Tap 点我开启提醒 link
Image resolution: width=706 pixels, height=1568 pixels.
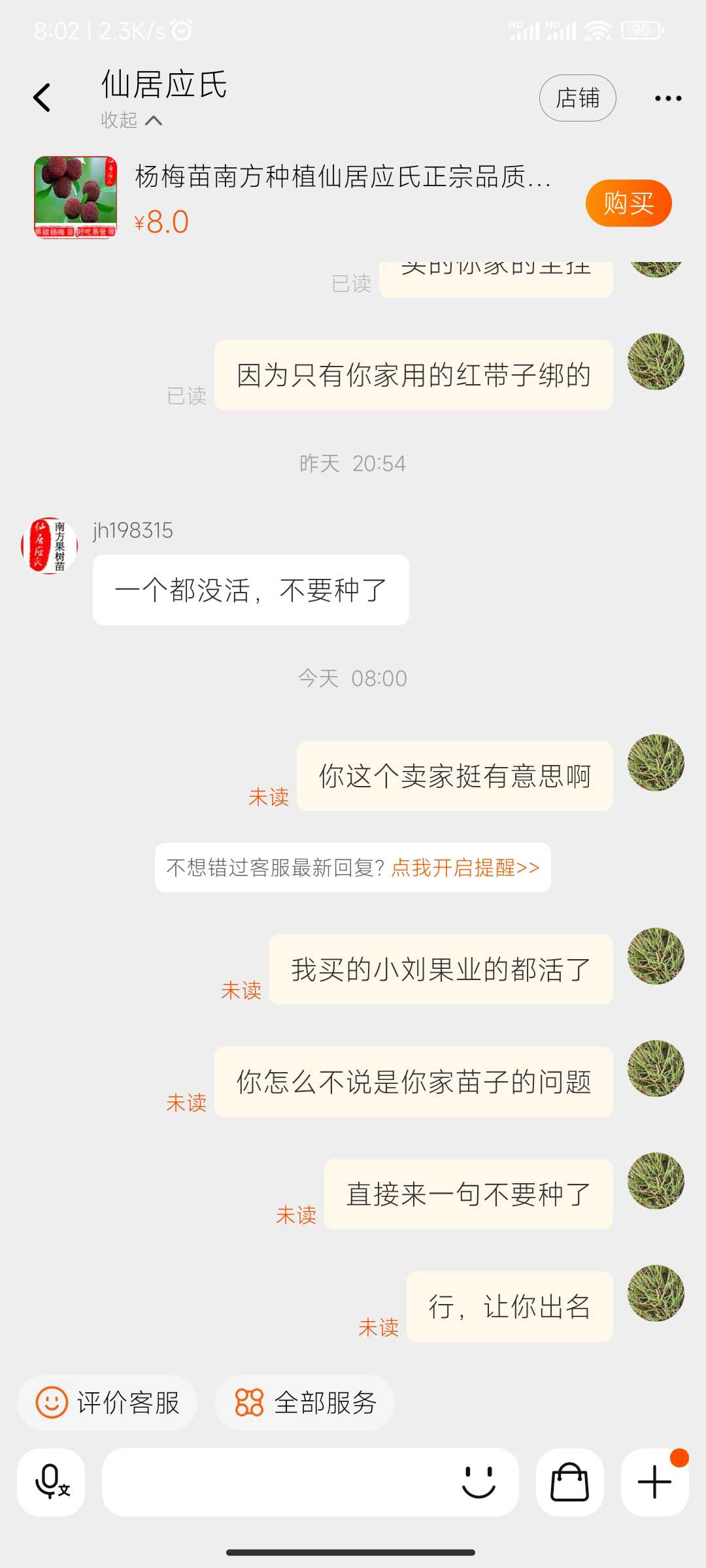tap(465, 868)
